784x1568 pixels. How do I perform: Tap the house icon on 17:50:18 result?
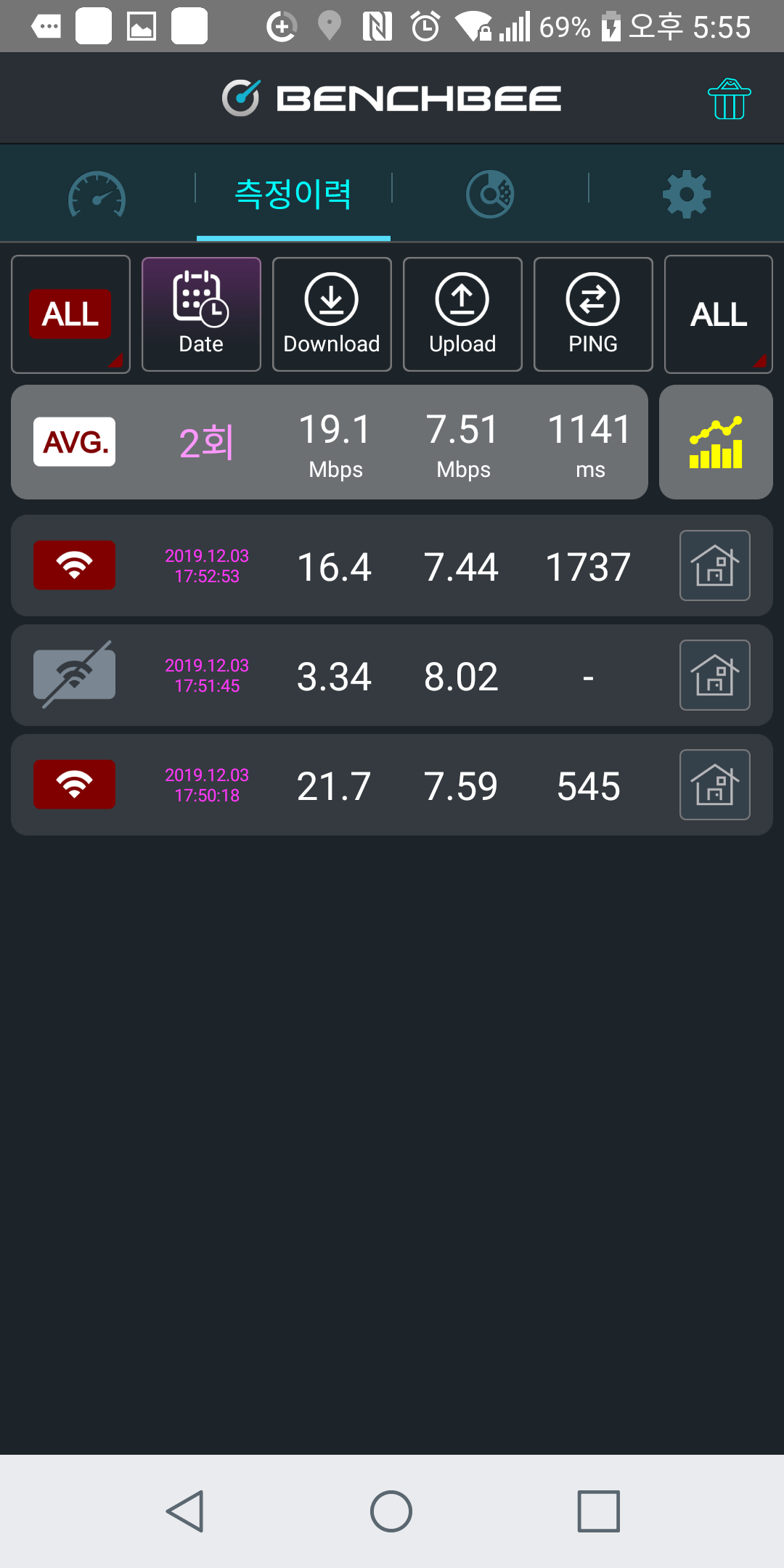[x=715, y=785]
